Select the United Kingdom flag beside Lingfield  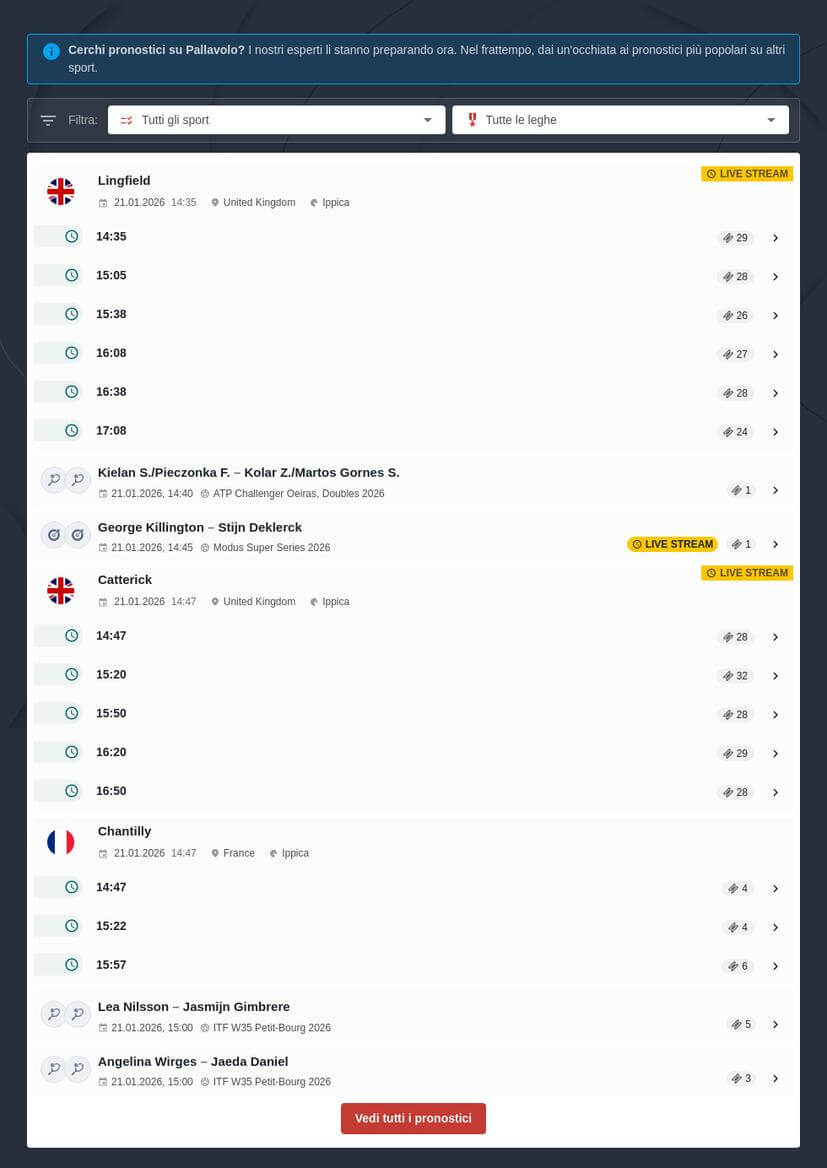(x=61, y=191)
